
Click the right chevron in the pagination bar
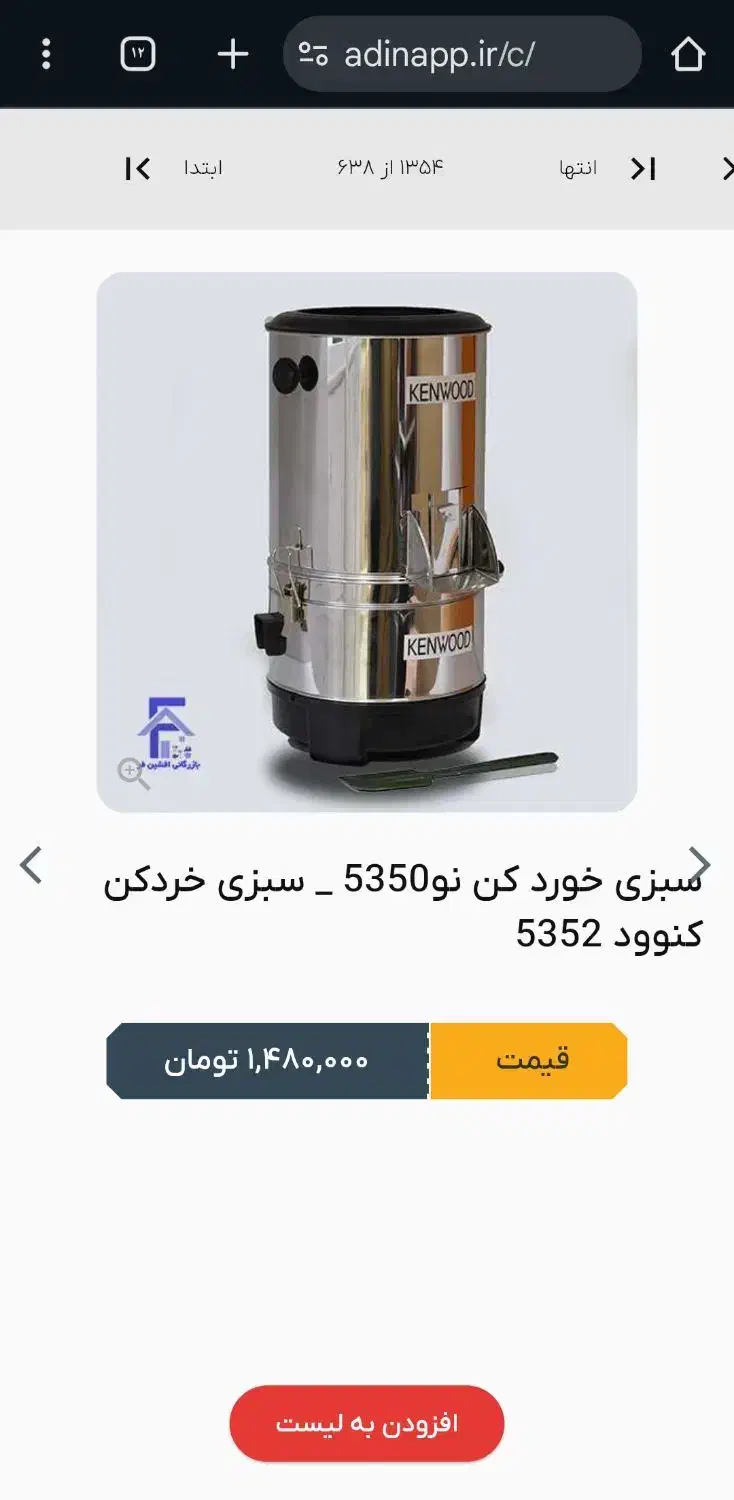727,168
